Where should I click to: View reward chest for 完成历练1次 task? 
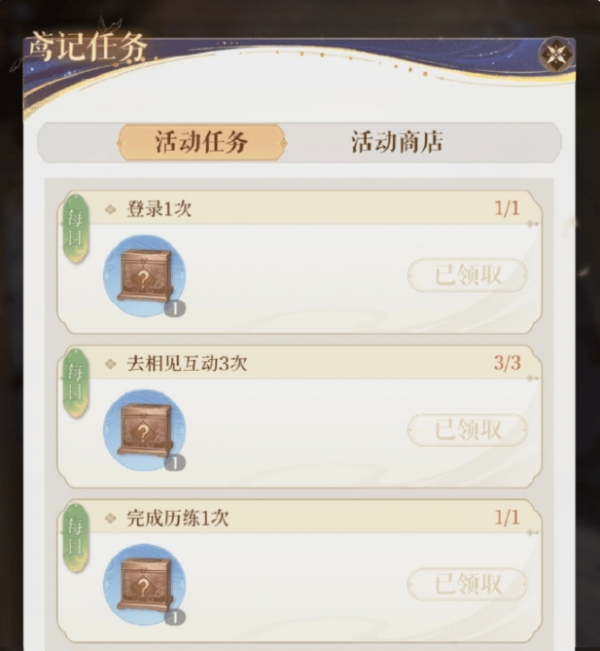pyautogui.click(x=144, y=585)
